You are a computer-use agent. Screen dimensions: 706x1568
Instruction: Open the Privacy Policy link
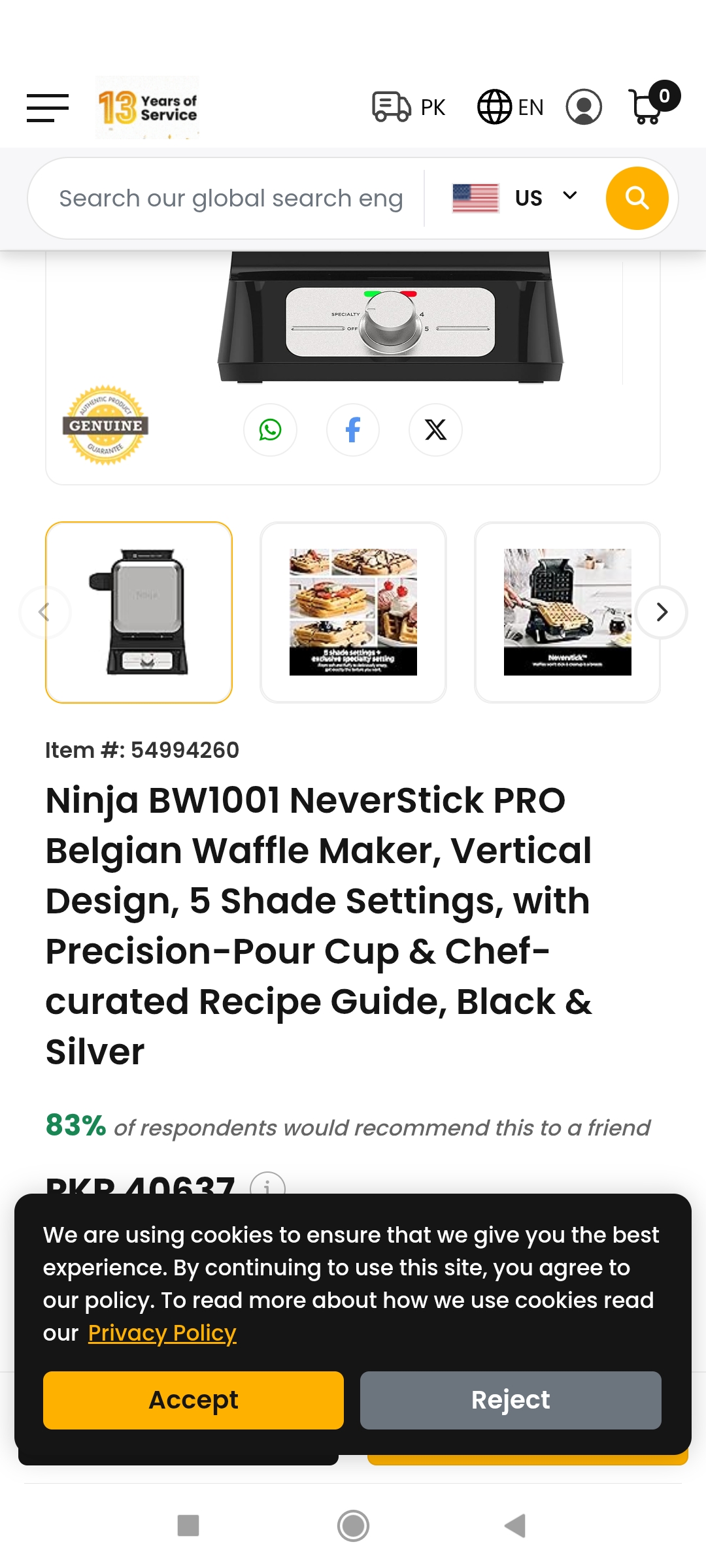162,1333
